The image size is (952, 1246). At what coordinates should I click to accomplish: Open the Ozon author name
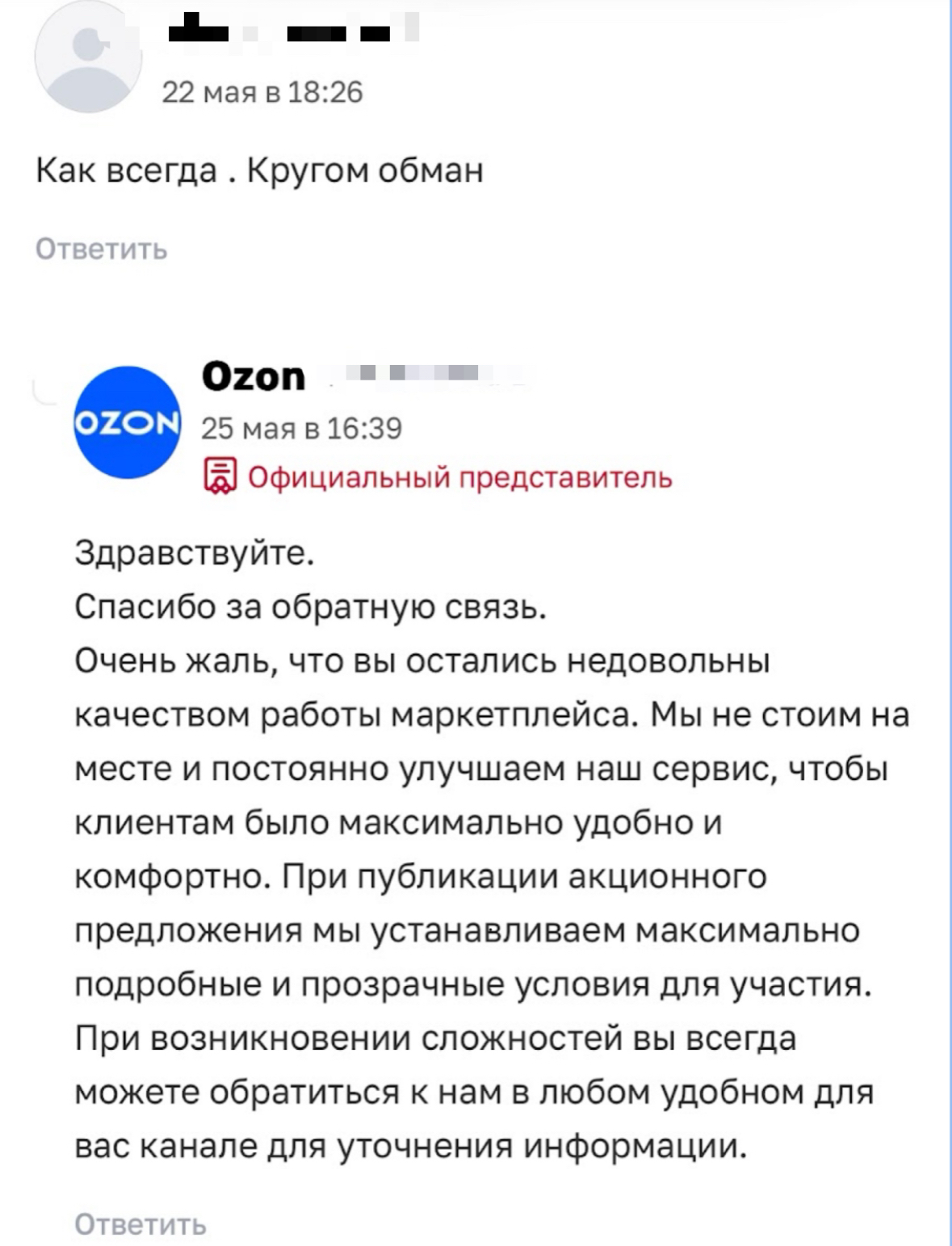click(254, 376)
